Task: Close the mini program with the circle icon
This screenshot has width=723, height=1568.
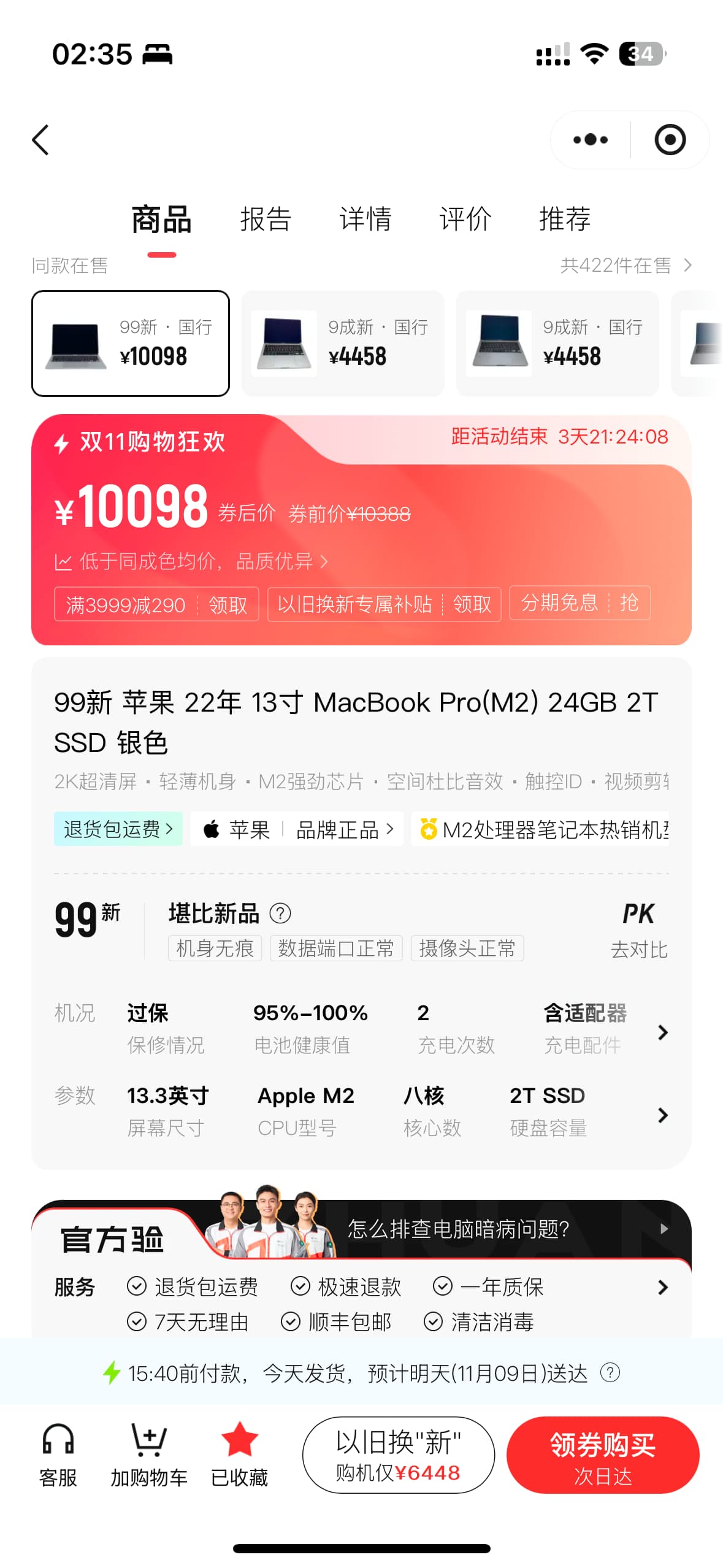Action: click(670, 140)
